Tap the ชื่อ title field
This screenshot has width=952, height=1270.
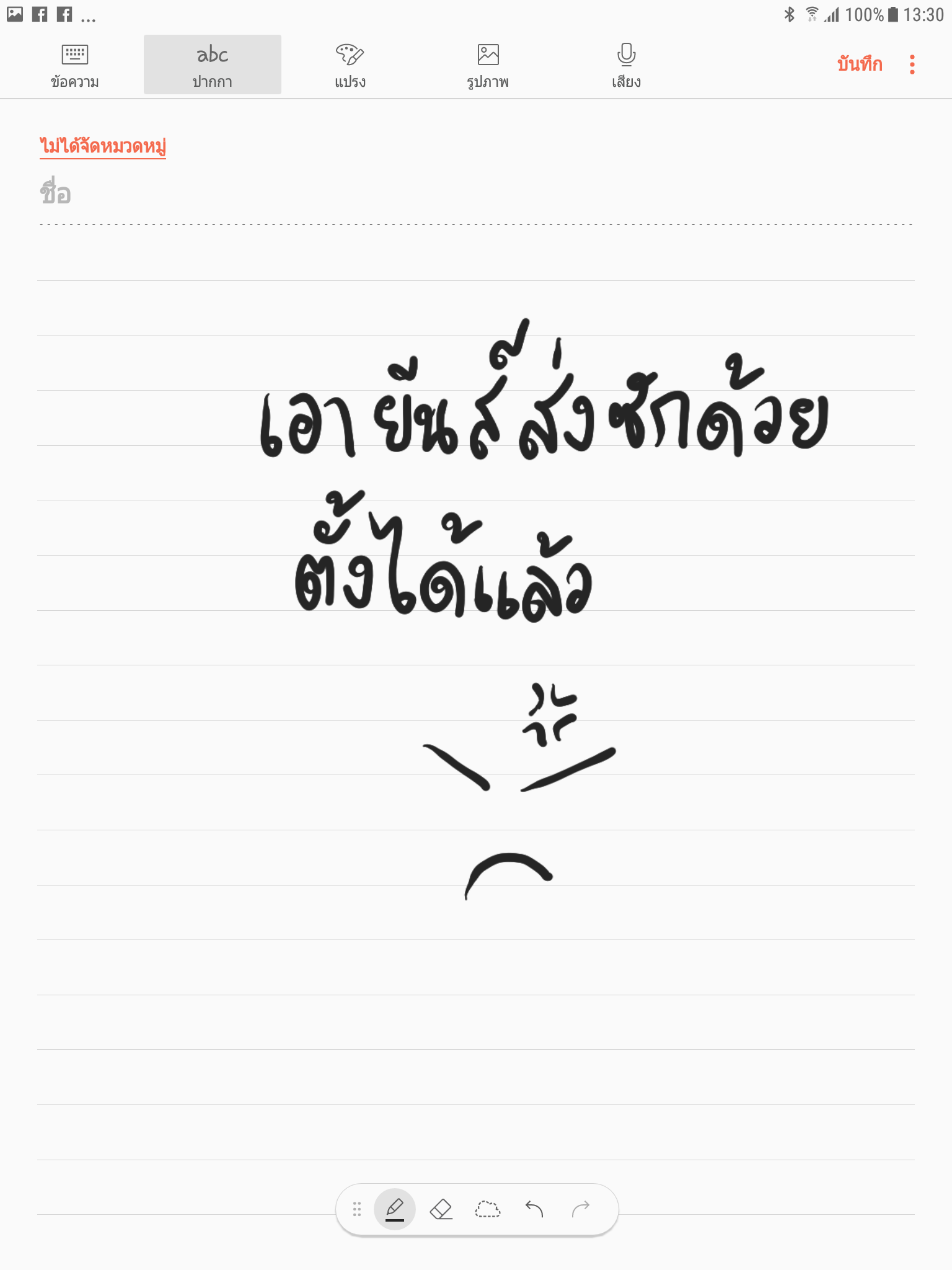pyautogui.click(x=248, y=193)
